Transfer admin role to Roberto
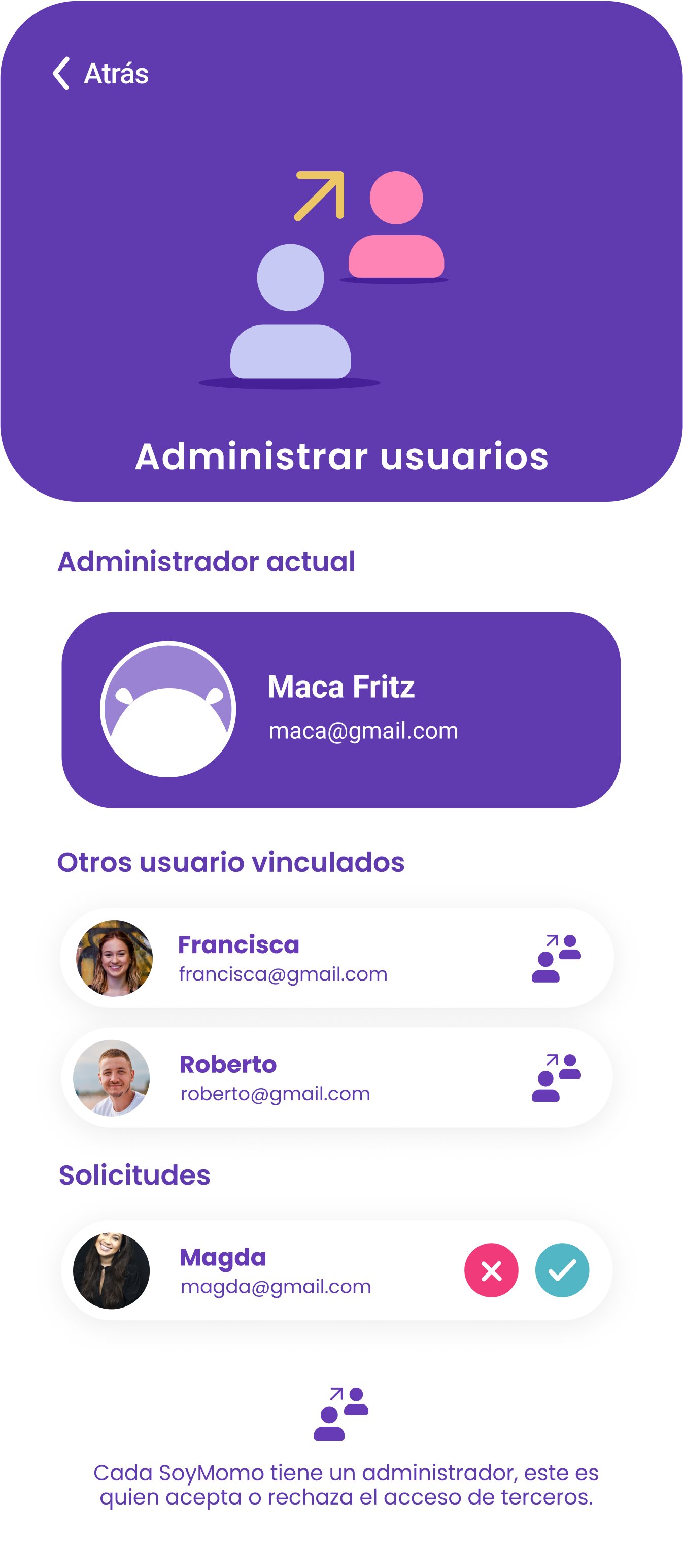Screen dimensions: 683x1568 (x=556, y=1077)
